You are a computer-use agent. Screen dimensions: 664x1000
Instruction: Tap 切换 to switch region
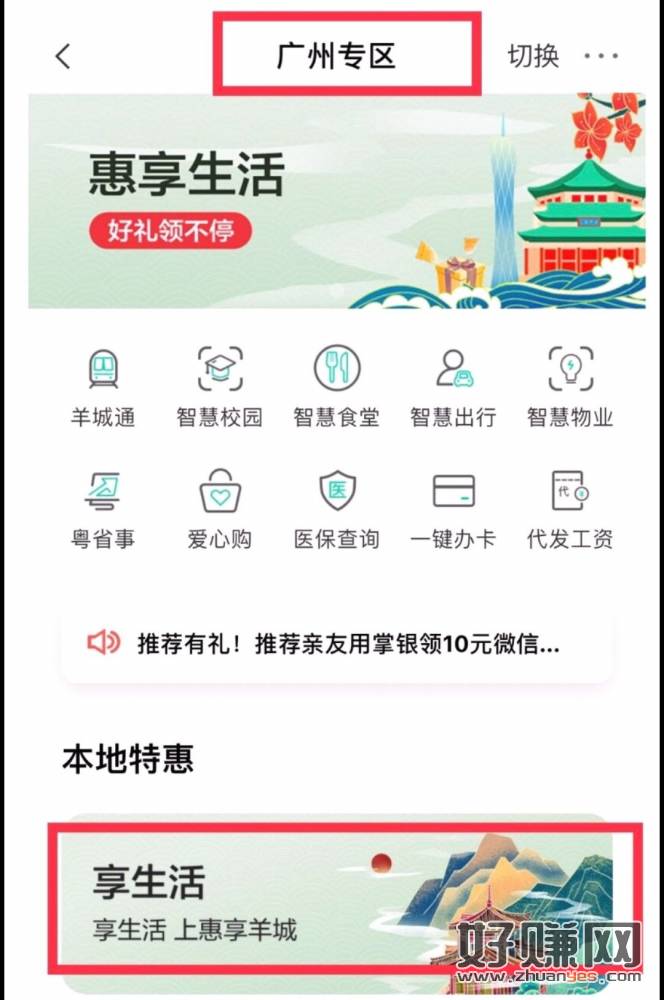point(533,56)
